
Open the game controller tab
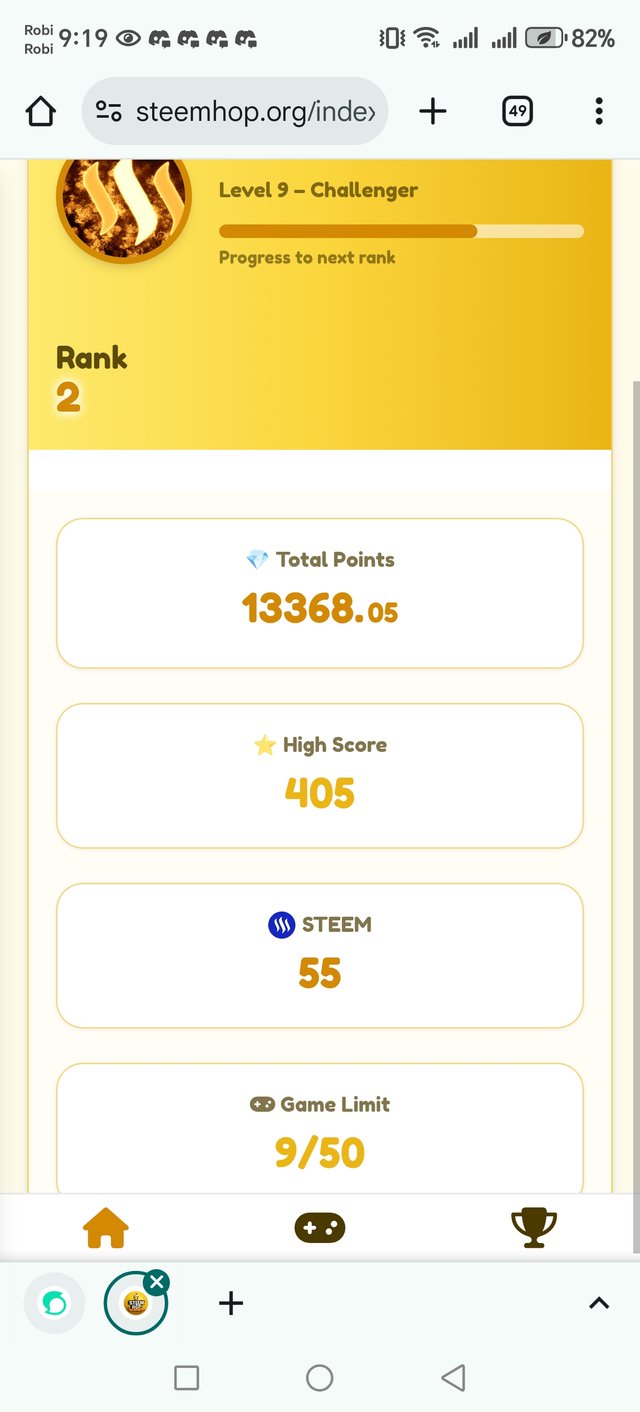(320, 1228)
